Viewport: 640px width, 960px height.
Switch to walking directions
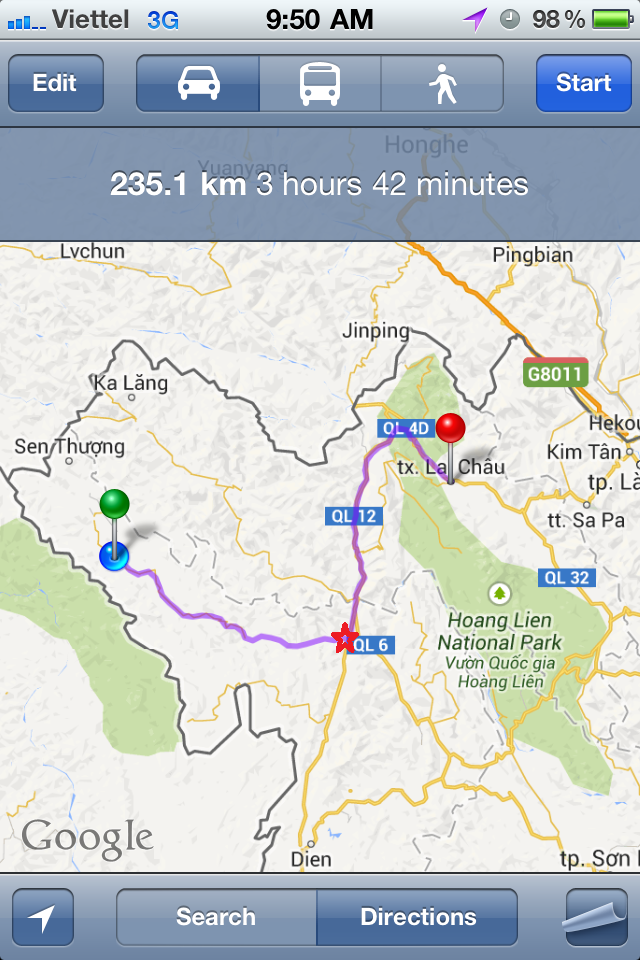pyautogui.click(x=442, y=83)
